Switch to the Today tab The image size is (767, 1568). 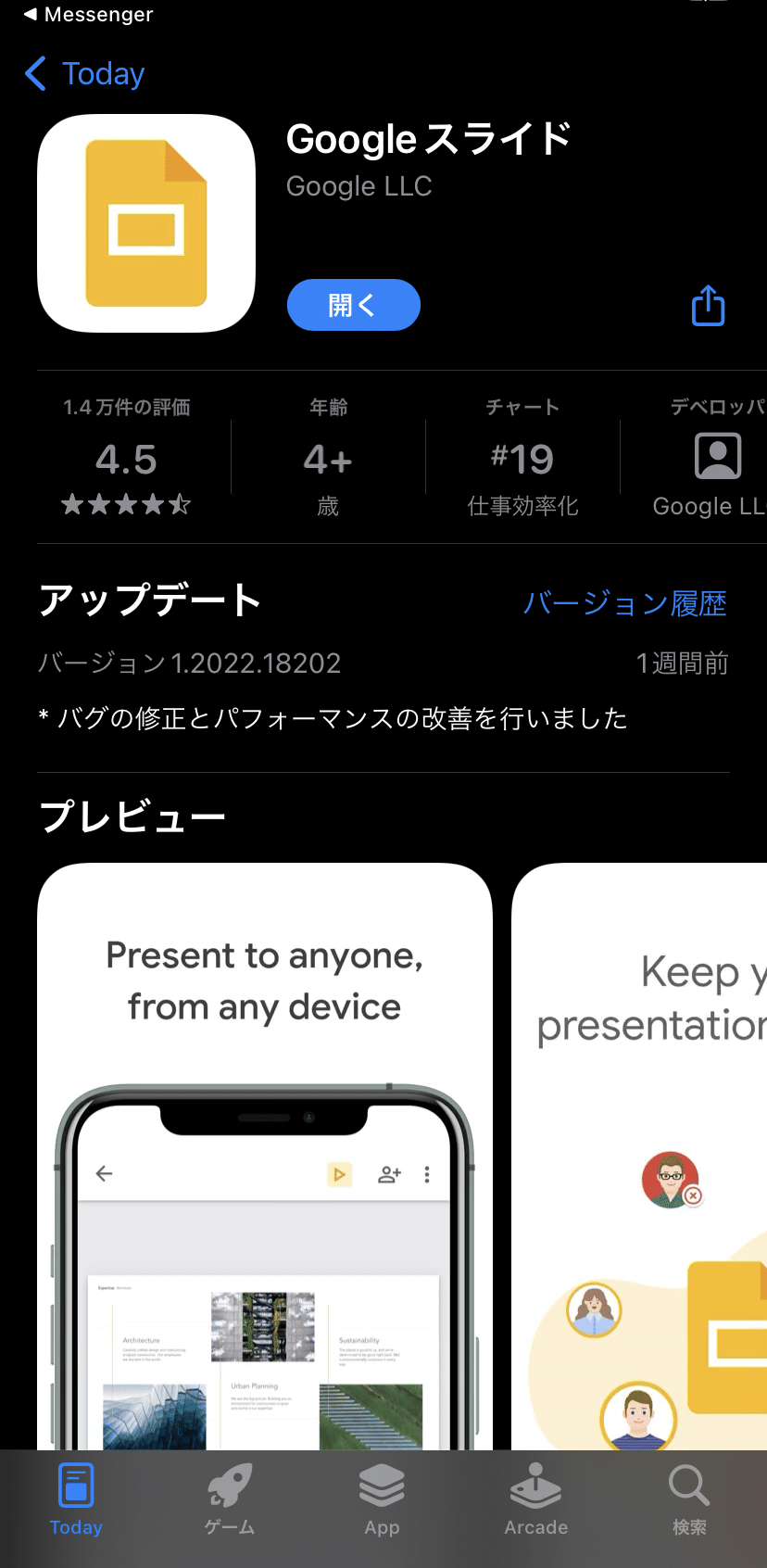(x=76, y=1500)
